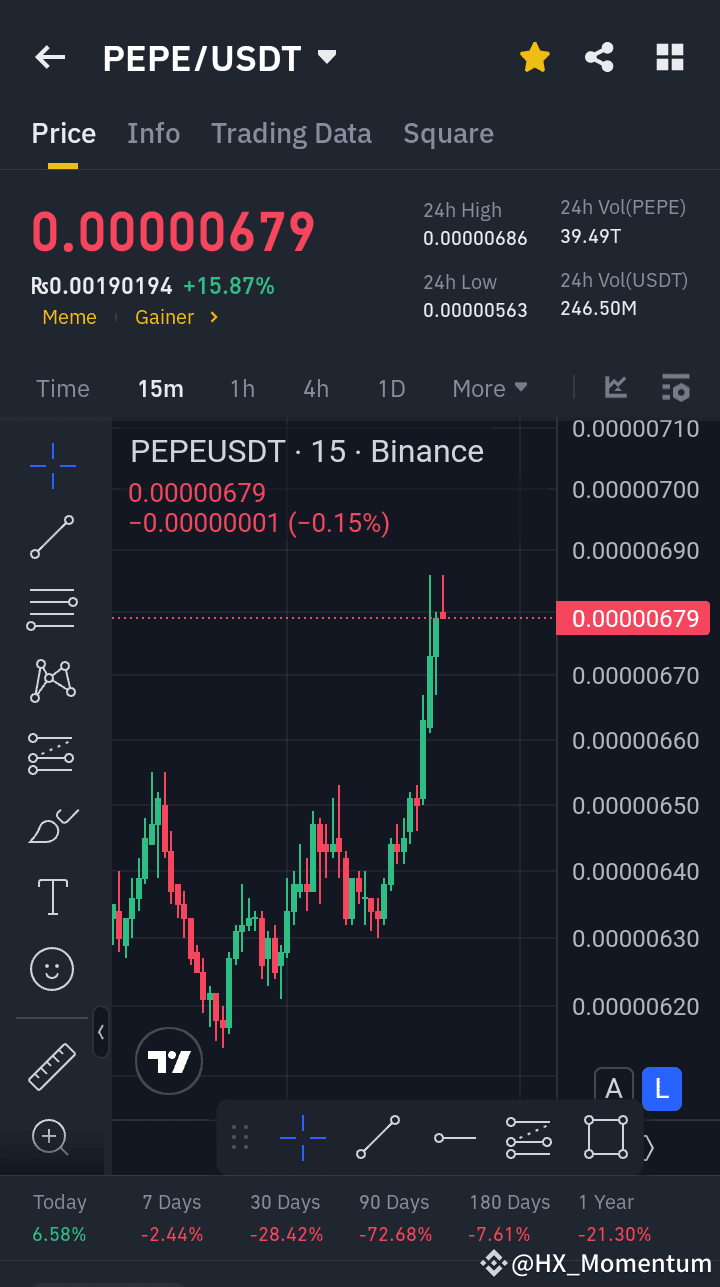This screenshot has width=720, height=1287.
Task: Expand the PEPE/USDT pair selector dropdown
Action: click(x=326, y=57)
